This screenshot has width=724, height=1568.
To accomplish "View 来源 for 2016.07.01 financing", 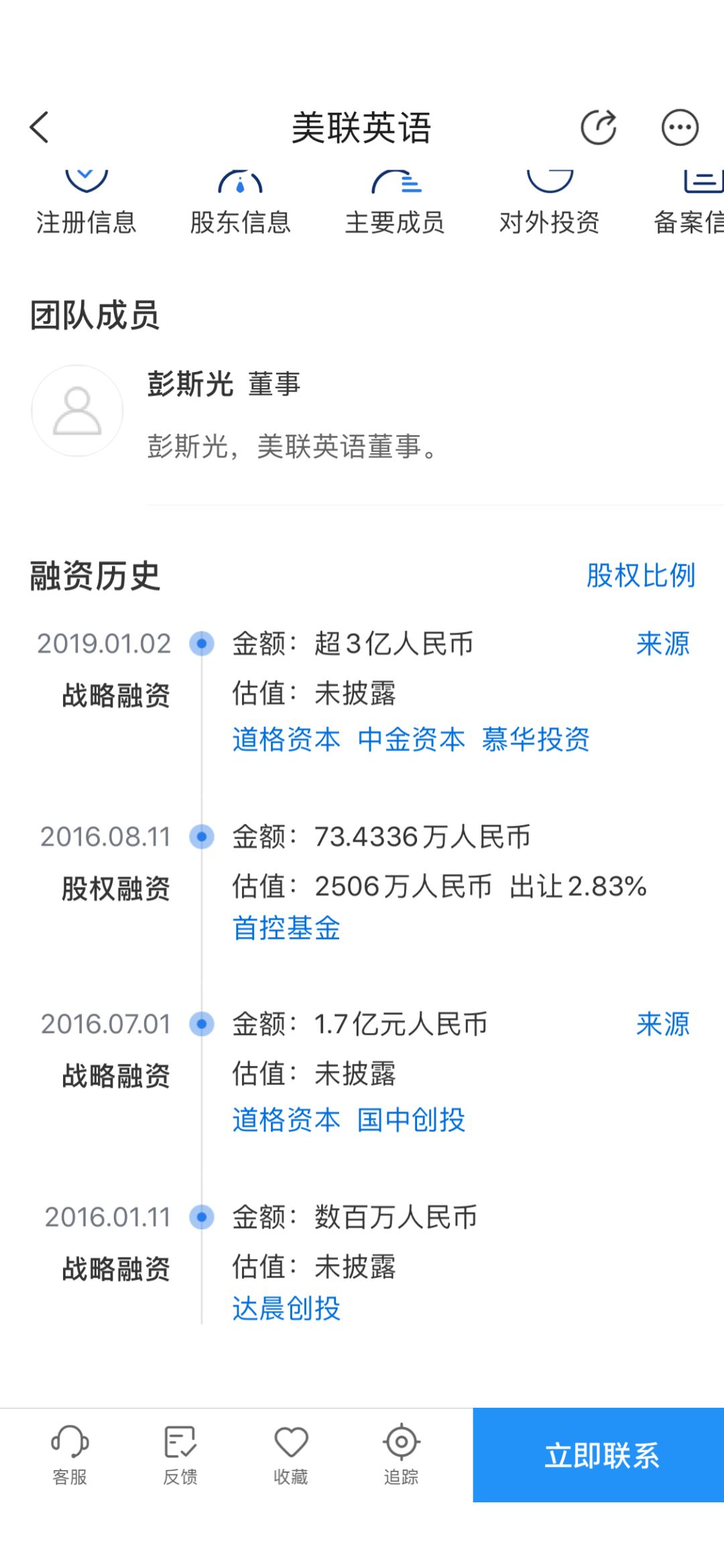I will coord(662,1024).
